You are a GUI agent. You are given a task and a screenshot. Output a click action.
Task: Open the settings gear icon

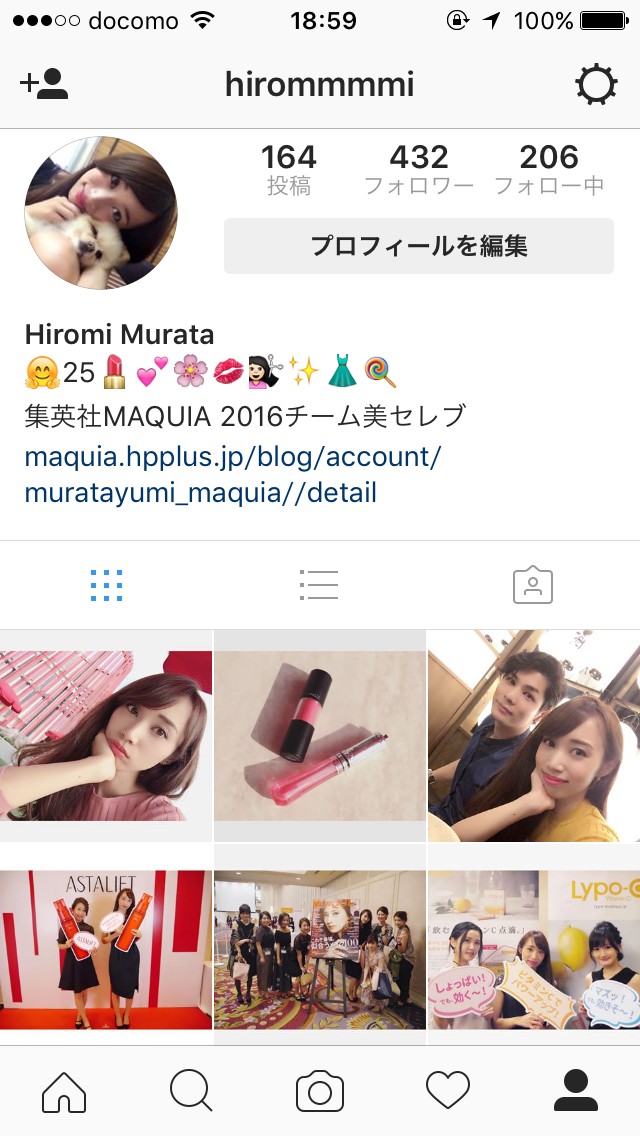coord(596,85)
